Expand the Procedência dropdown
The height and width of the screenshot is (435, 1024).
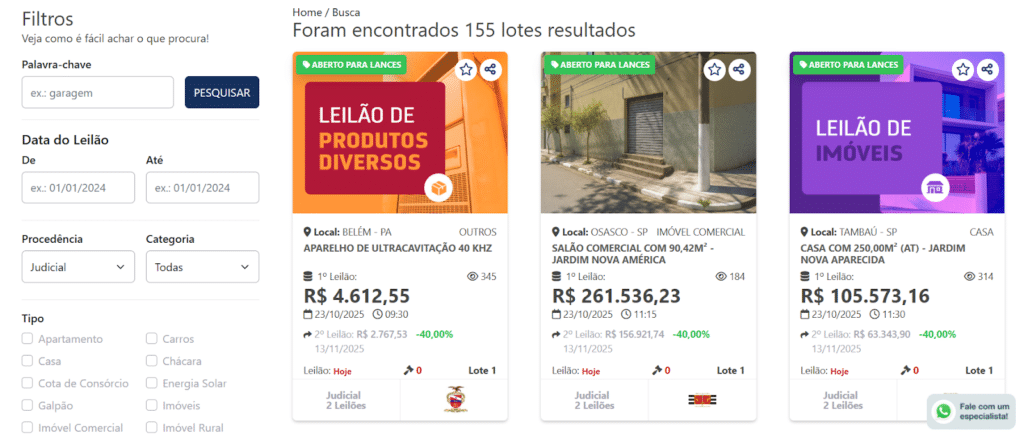(x=78, y=267)
